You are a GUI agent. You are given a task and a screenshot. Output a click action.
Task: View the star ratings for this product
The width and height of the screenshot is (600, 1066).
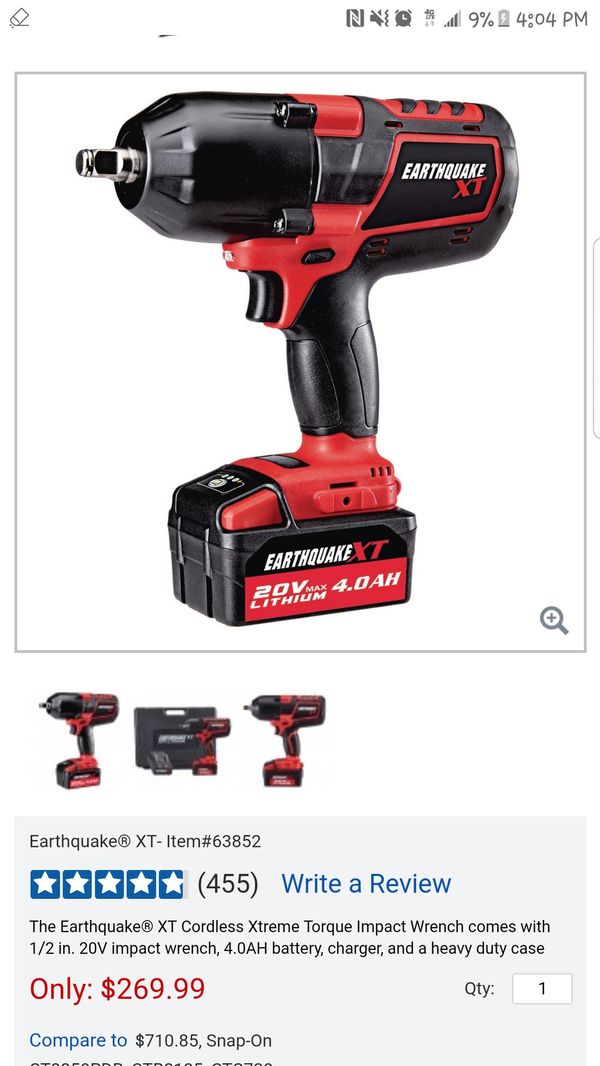(x=107, y=884)
